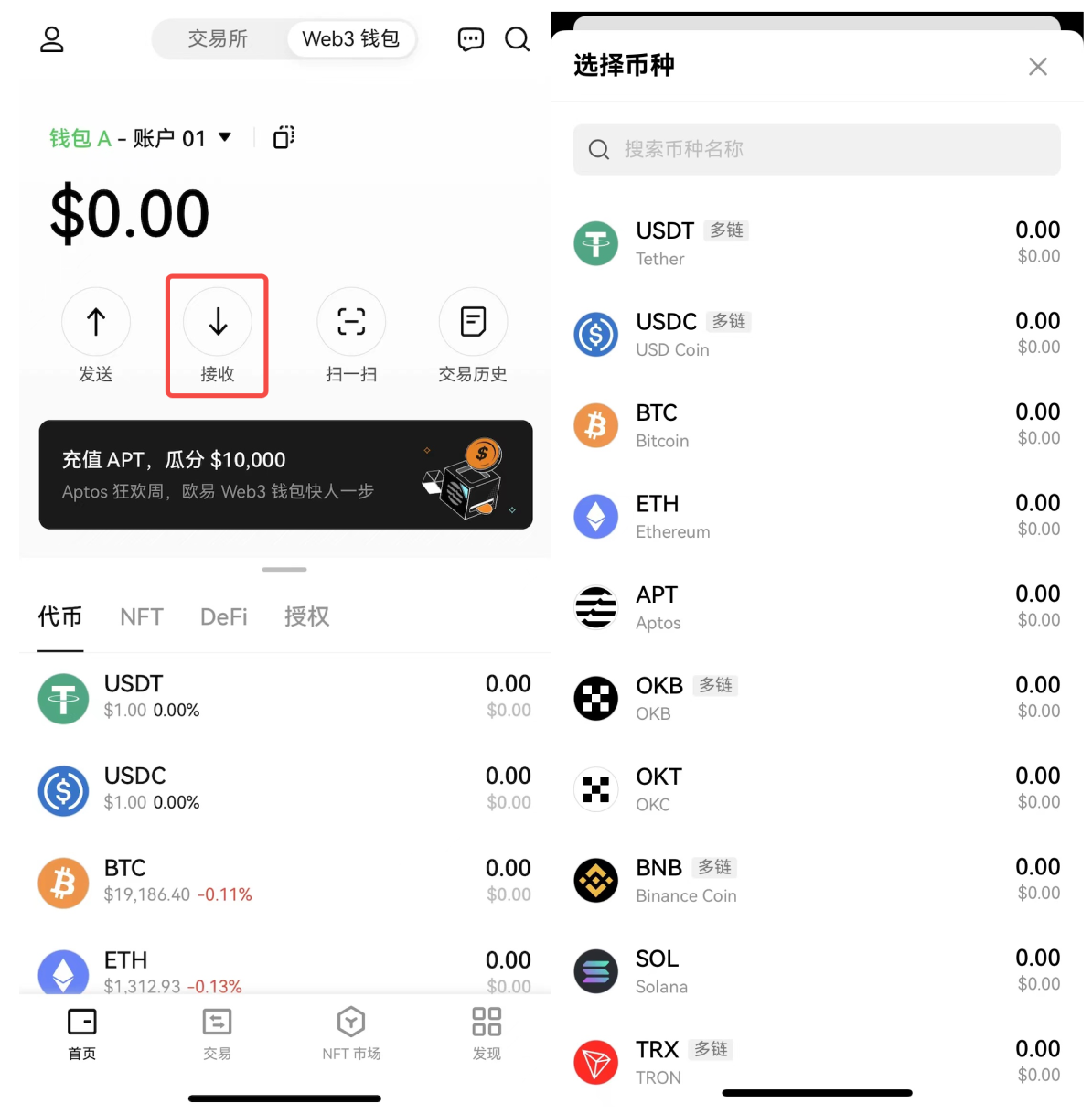Switch to the 交易所 side of toggle

point(219,38)
